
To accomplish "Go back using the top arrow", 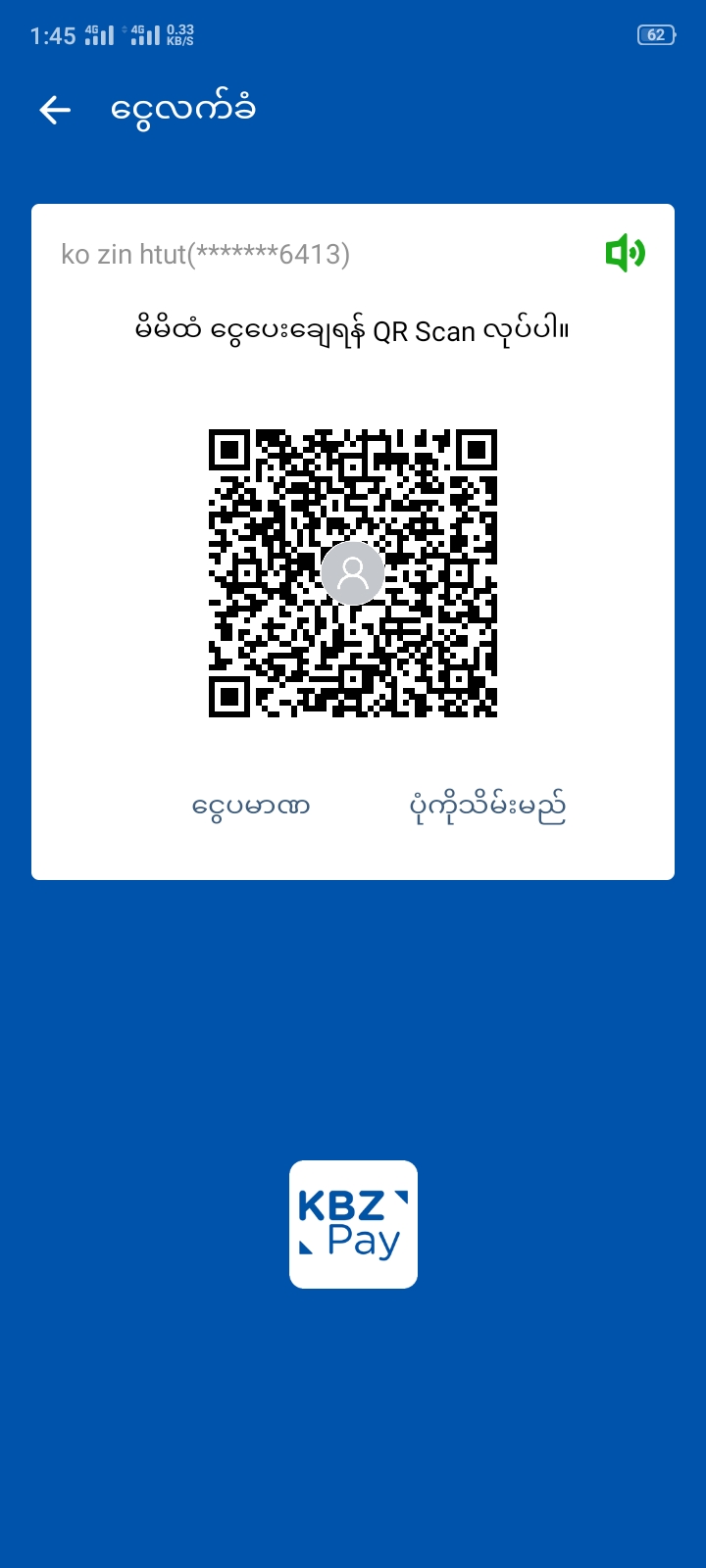I will [55, 110].
